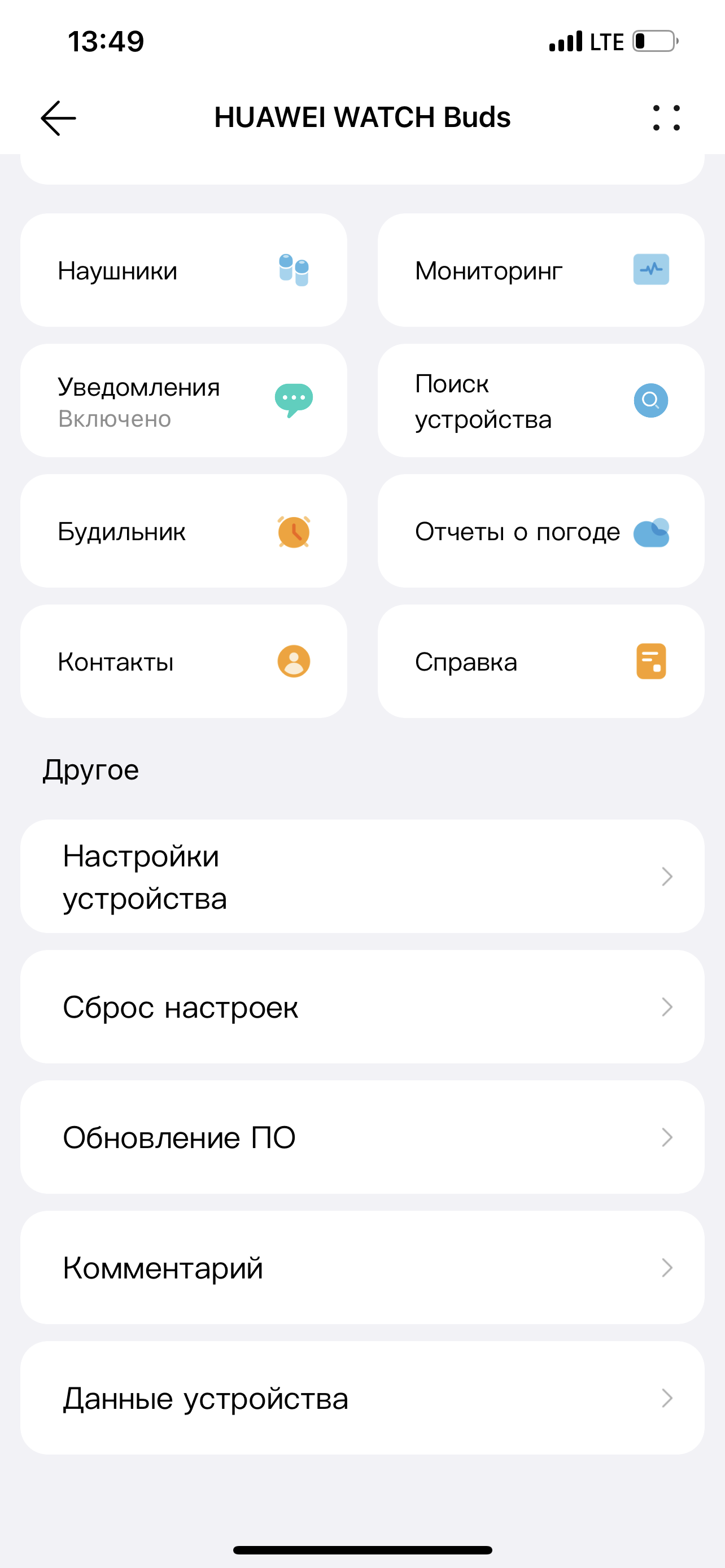Open the four-dot overflow menu
Image resolution: width=725 pixels, height=1568 pixels.
coord(666,117)
